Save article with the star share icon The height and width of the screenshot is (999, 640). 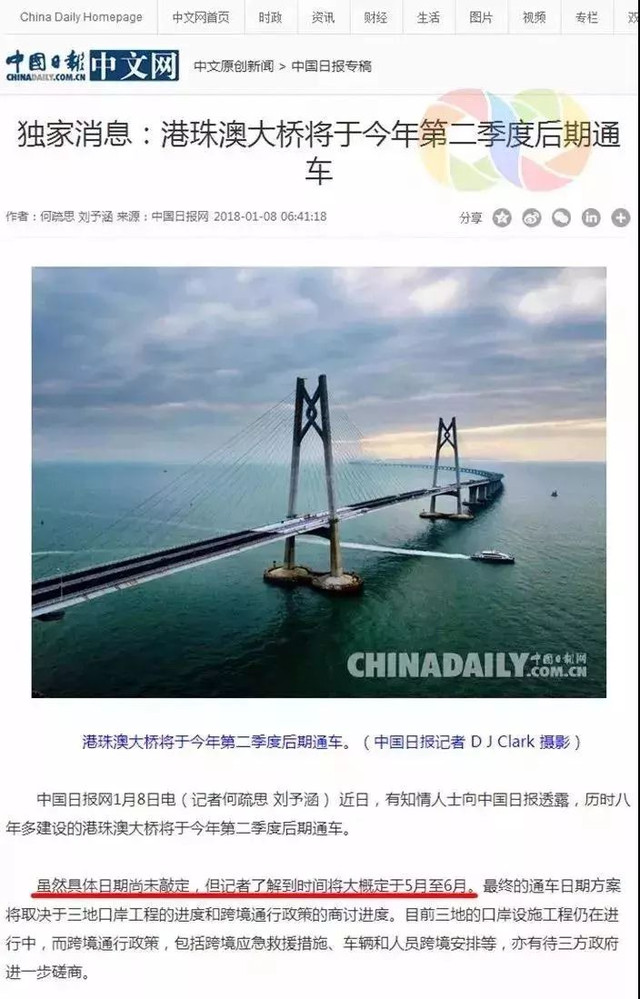(x=502, y=217)
